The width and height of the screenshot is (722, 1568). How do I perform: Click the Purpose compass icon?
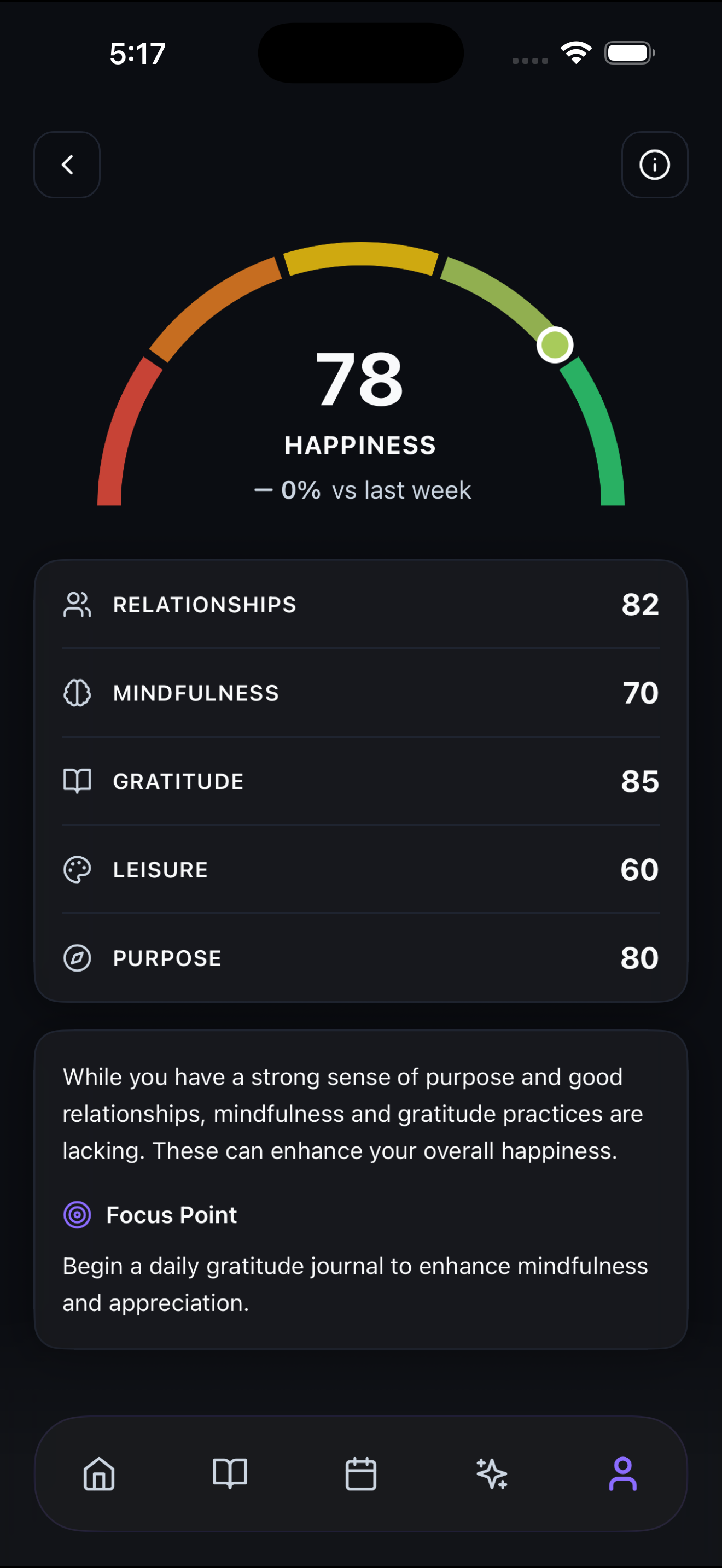coord(77,957)
